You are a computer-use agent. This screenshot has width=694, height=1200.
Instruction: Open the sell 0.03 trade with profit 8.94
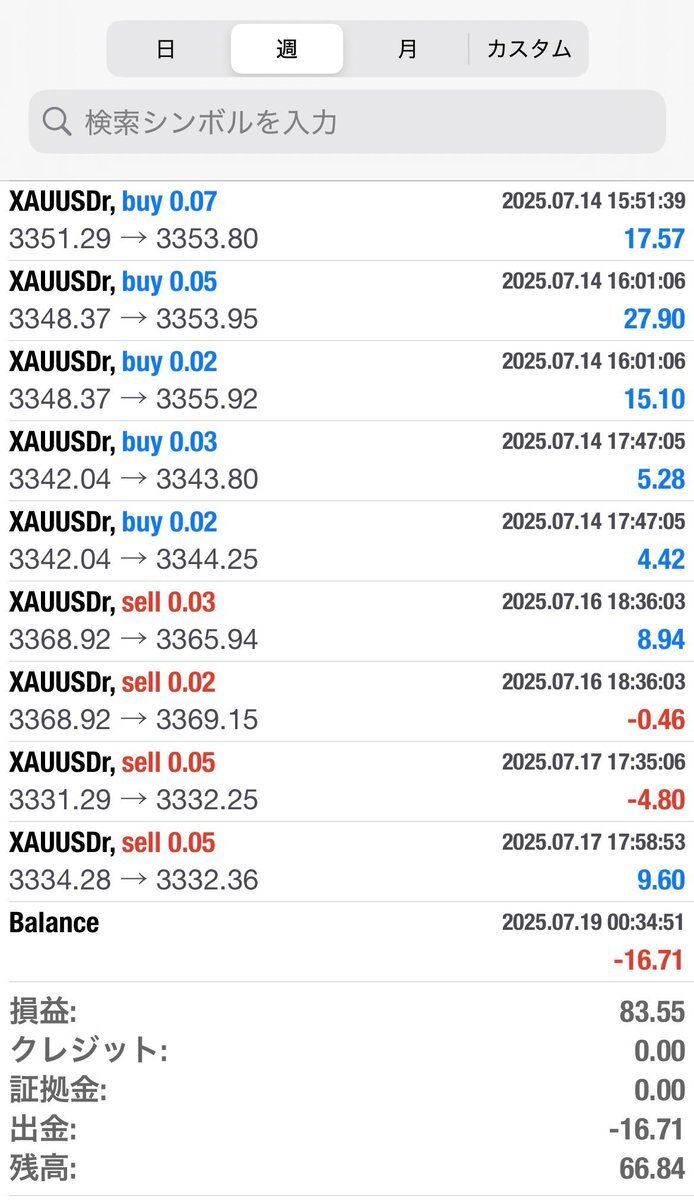[x=347, y=621]
